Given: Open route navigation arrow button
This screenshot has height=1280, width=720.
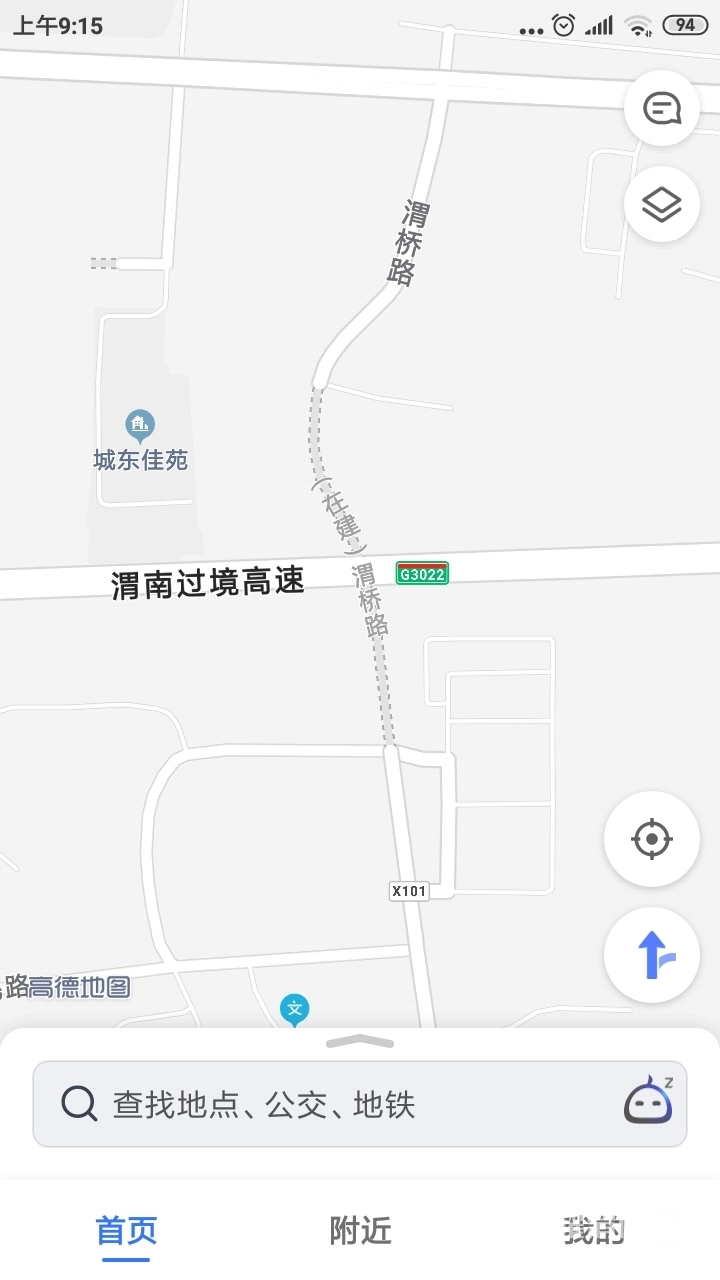Looking at the screenshot, I should click(x=652, y=954).
